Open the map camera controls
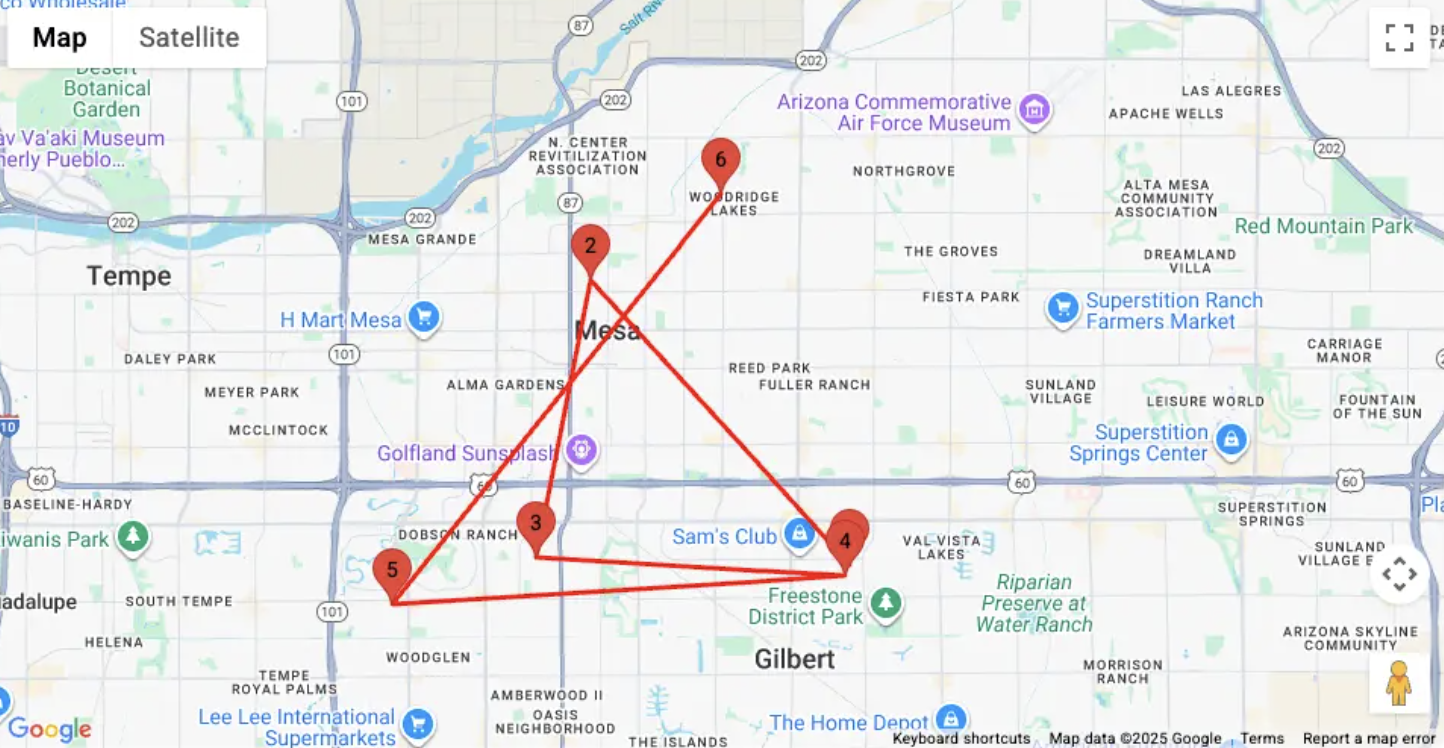 1399,574
